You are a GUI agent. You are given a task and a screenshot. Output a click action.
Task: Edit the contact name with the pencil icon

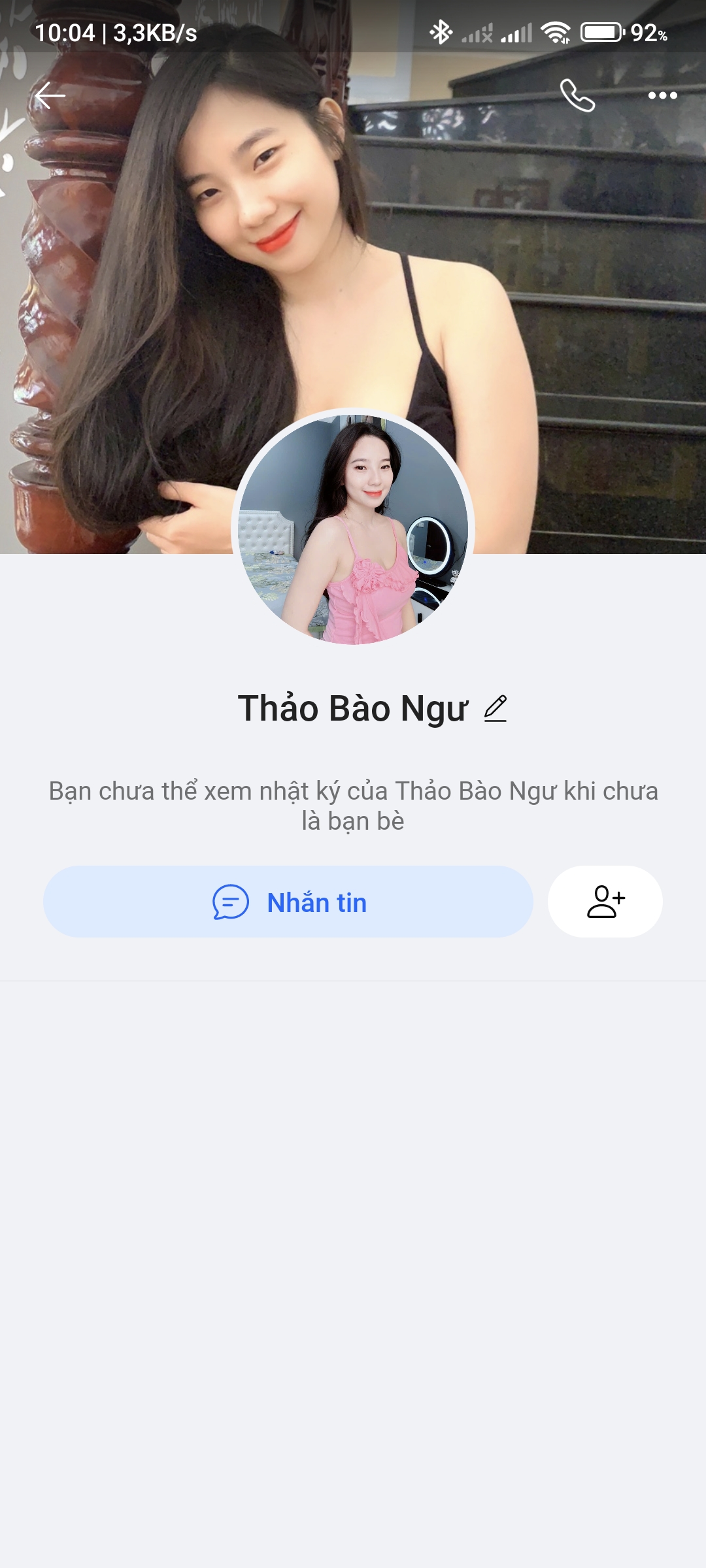(496, 708)
